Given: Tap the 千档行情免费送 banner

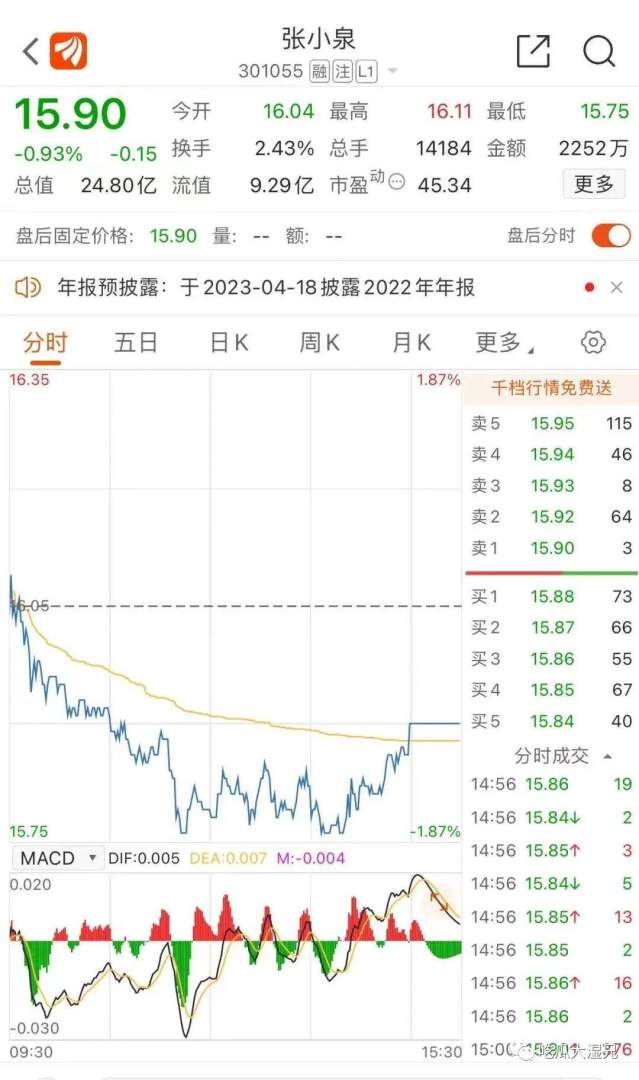Looking at the screenshot, I should pyautogui.click(x=551, y=388).
